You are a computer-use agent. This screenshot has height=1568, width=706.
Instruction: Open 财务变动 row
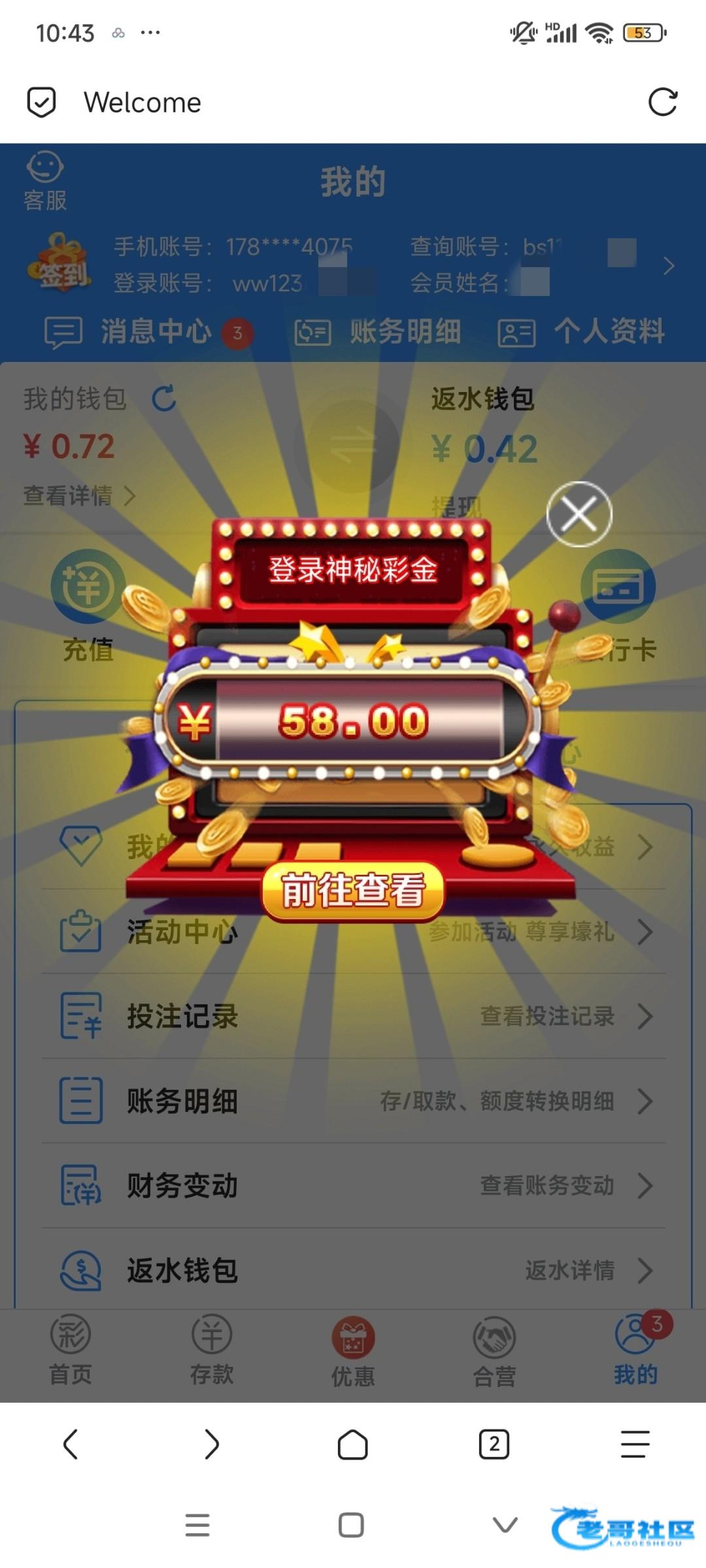354,1186
